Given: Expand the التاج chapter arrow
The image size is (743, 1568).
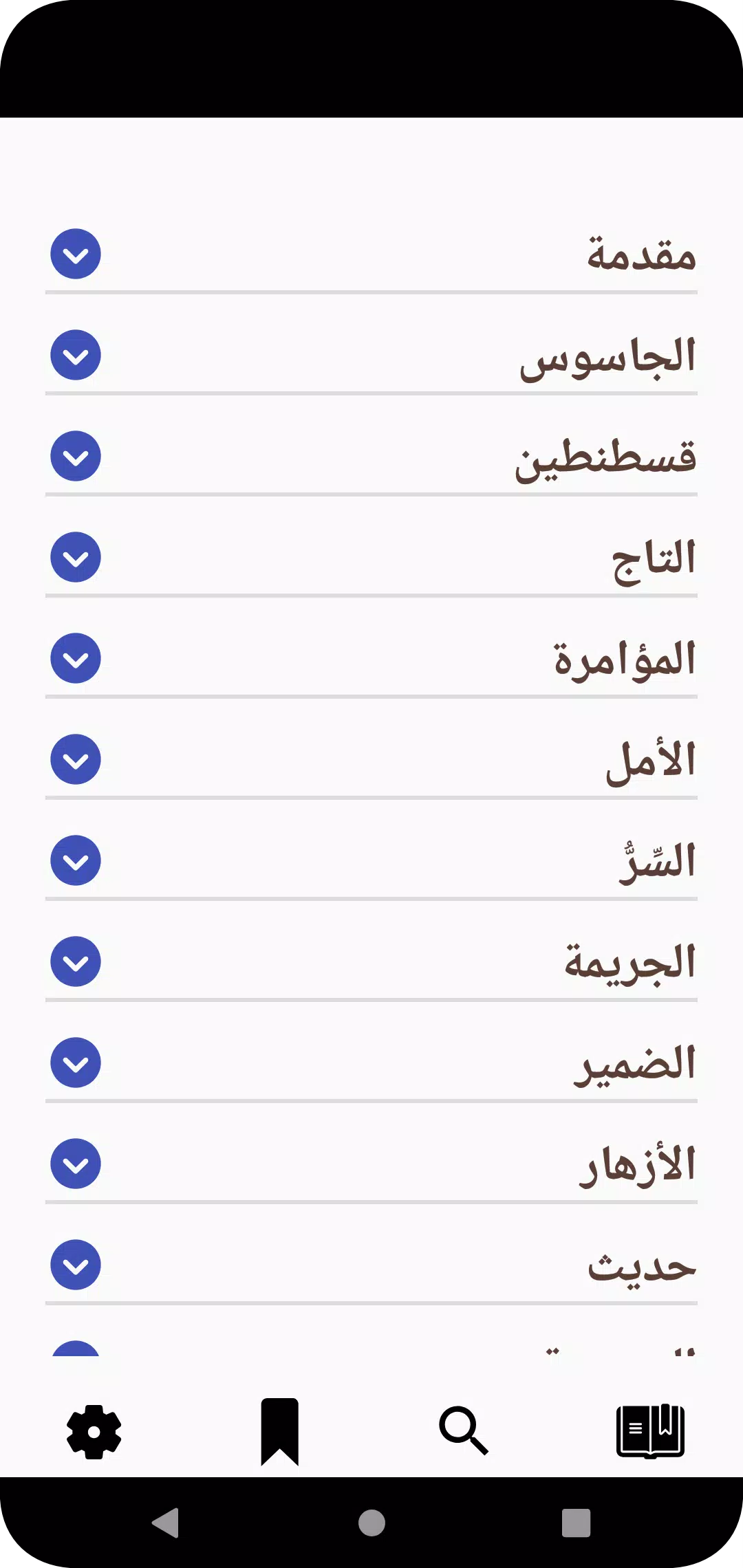Looking at the screenshot, I should click(76, 557).
